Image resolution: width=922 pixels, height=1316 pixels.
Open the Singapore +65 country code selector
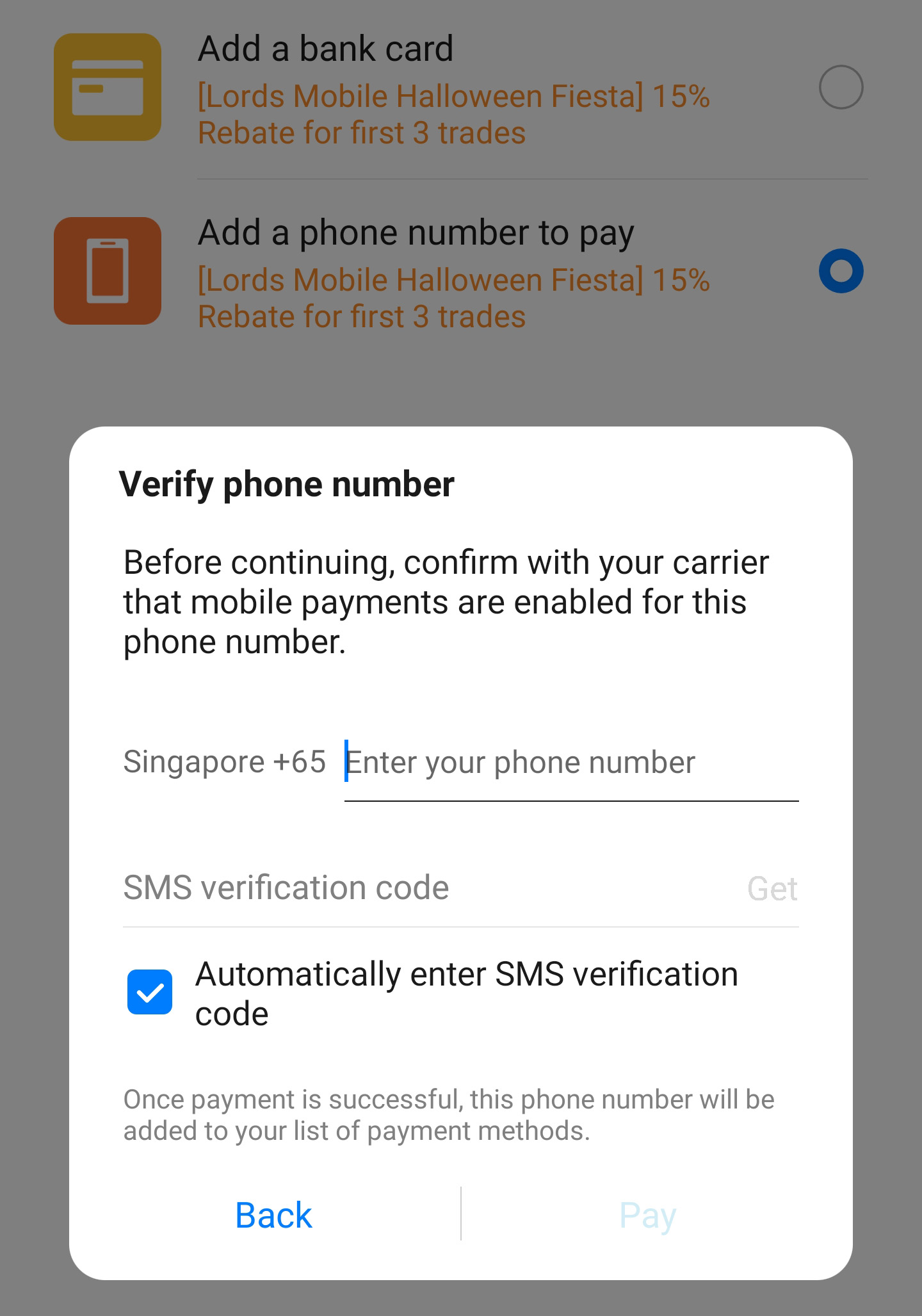click(x=225, y=763)
